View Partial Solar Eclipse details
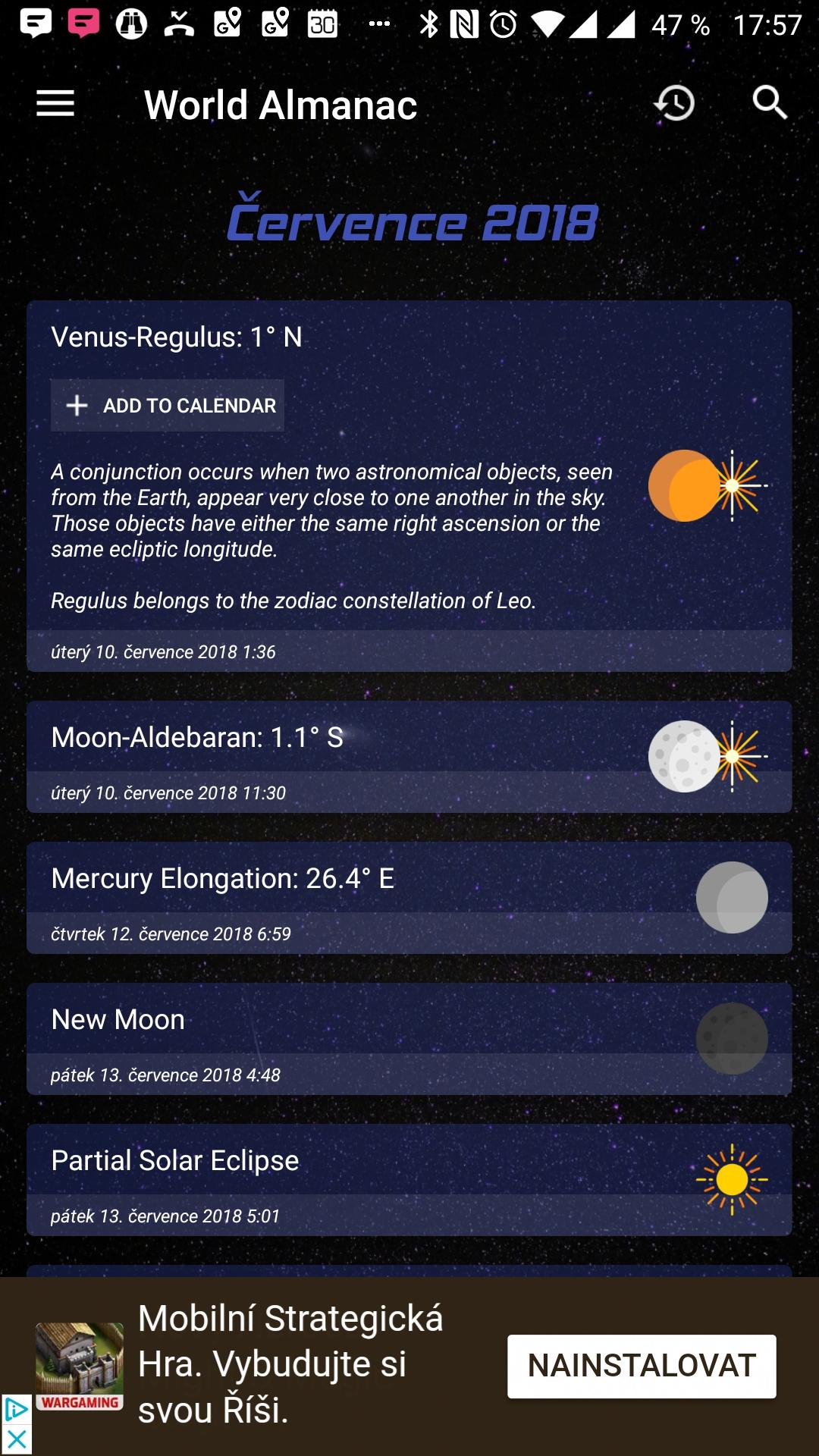 (409, 1180)
